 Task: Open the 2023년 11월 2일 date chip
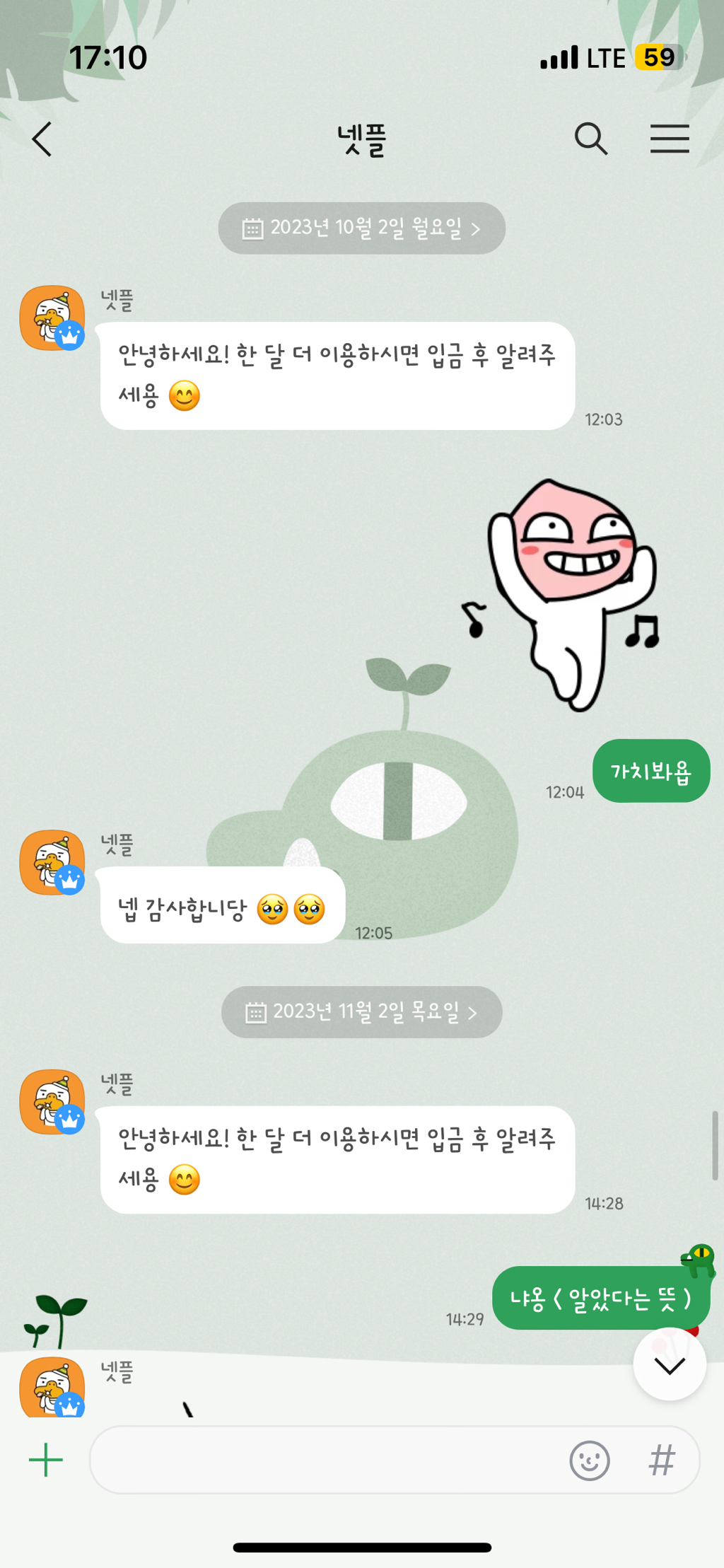[x=361, y=1012]
